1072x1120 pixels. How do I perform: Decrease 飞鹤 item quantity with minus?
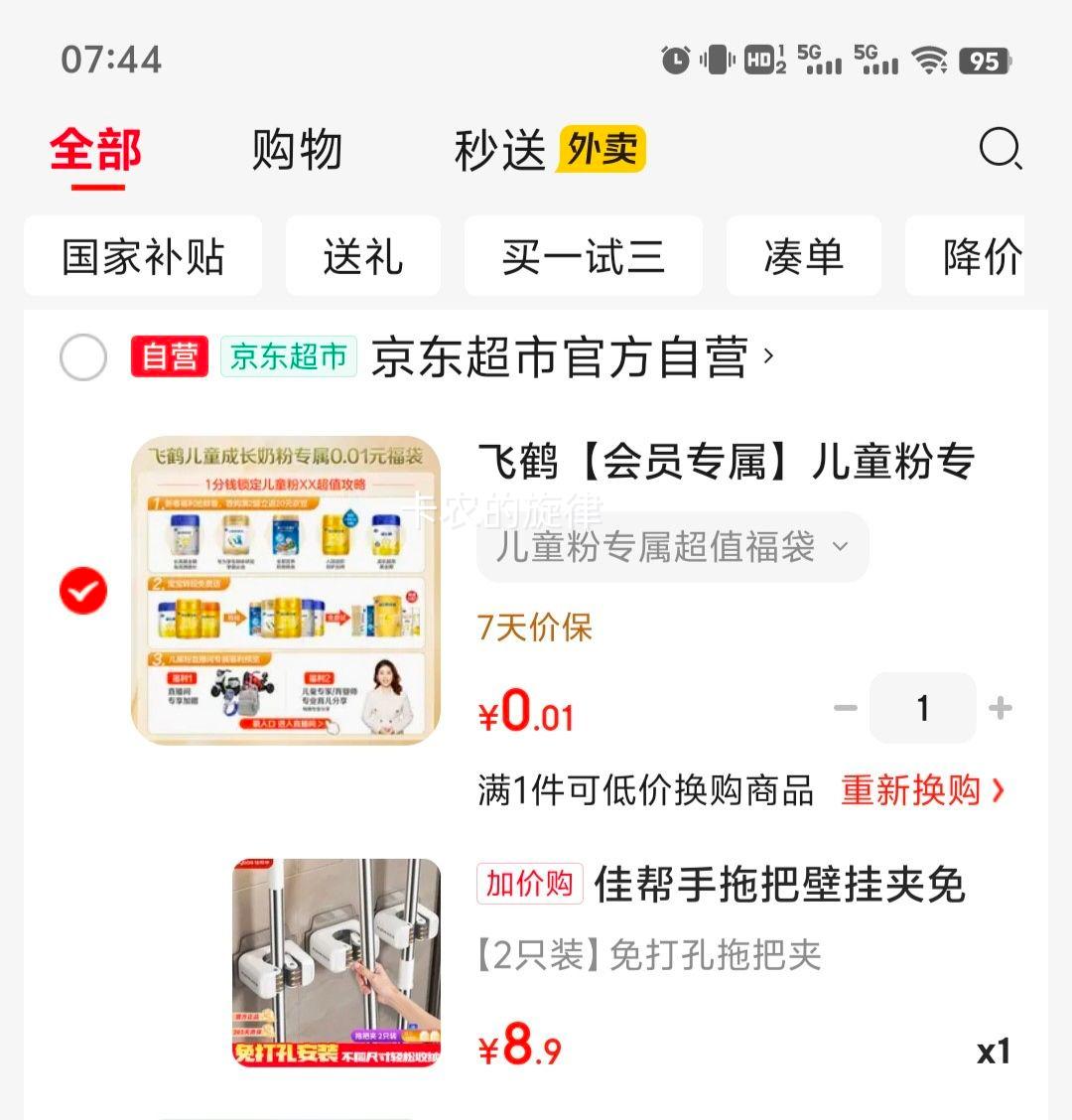click(846, 708)
